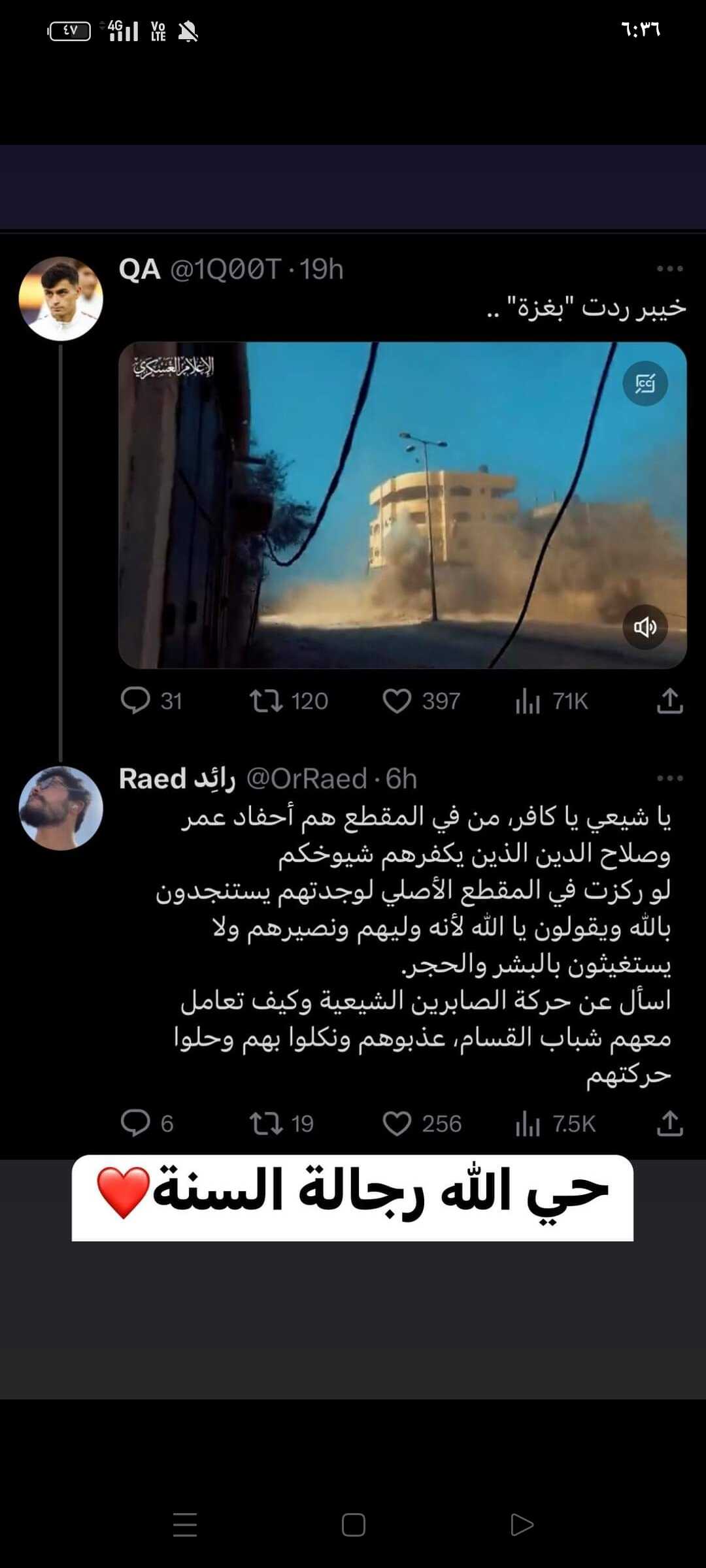Open the recent apps menu

185,1525
